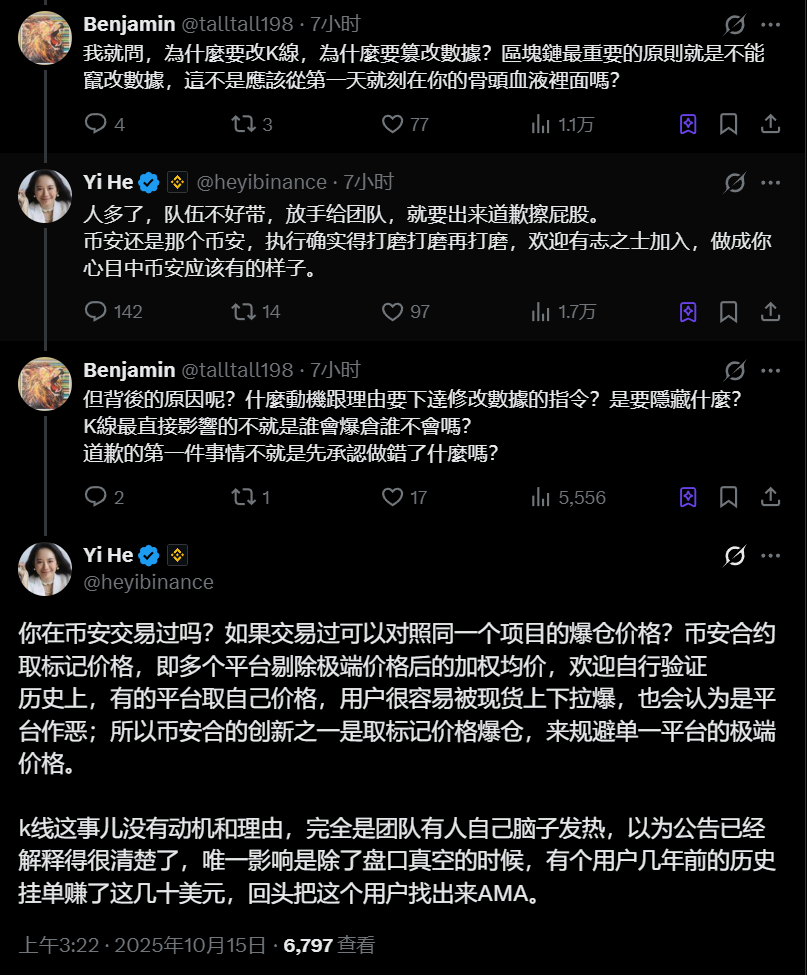Like Benjamin's tweet with 17 likes
Image resolution: width=807 pixels, height=975 pixels.
point(393,497)
